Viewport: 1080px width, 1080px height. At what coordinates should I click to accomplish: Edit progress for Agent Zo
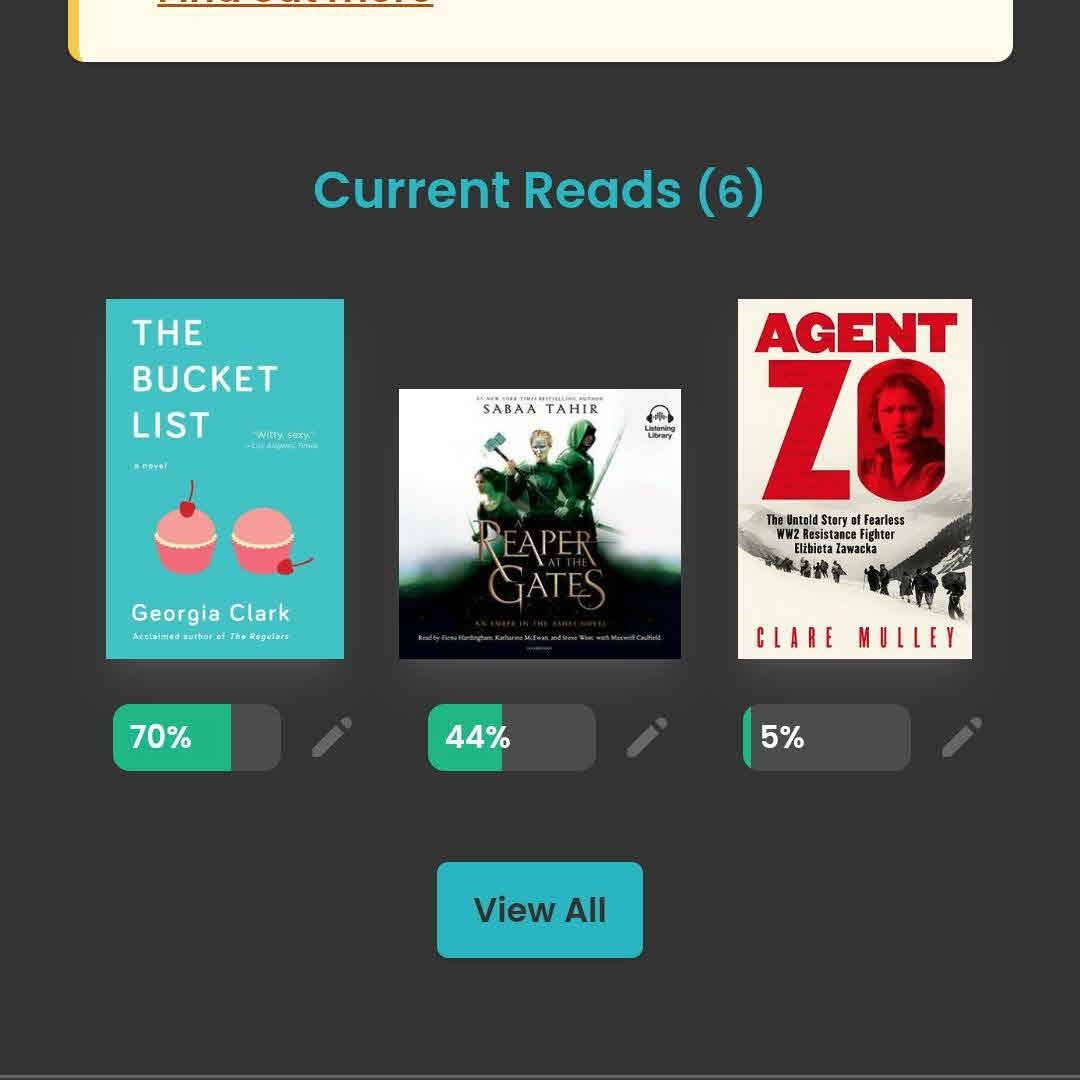[962, 738]
